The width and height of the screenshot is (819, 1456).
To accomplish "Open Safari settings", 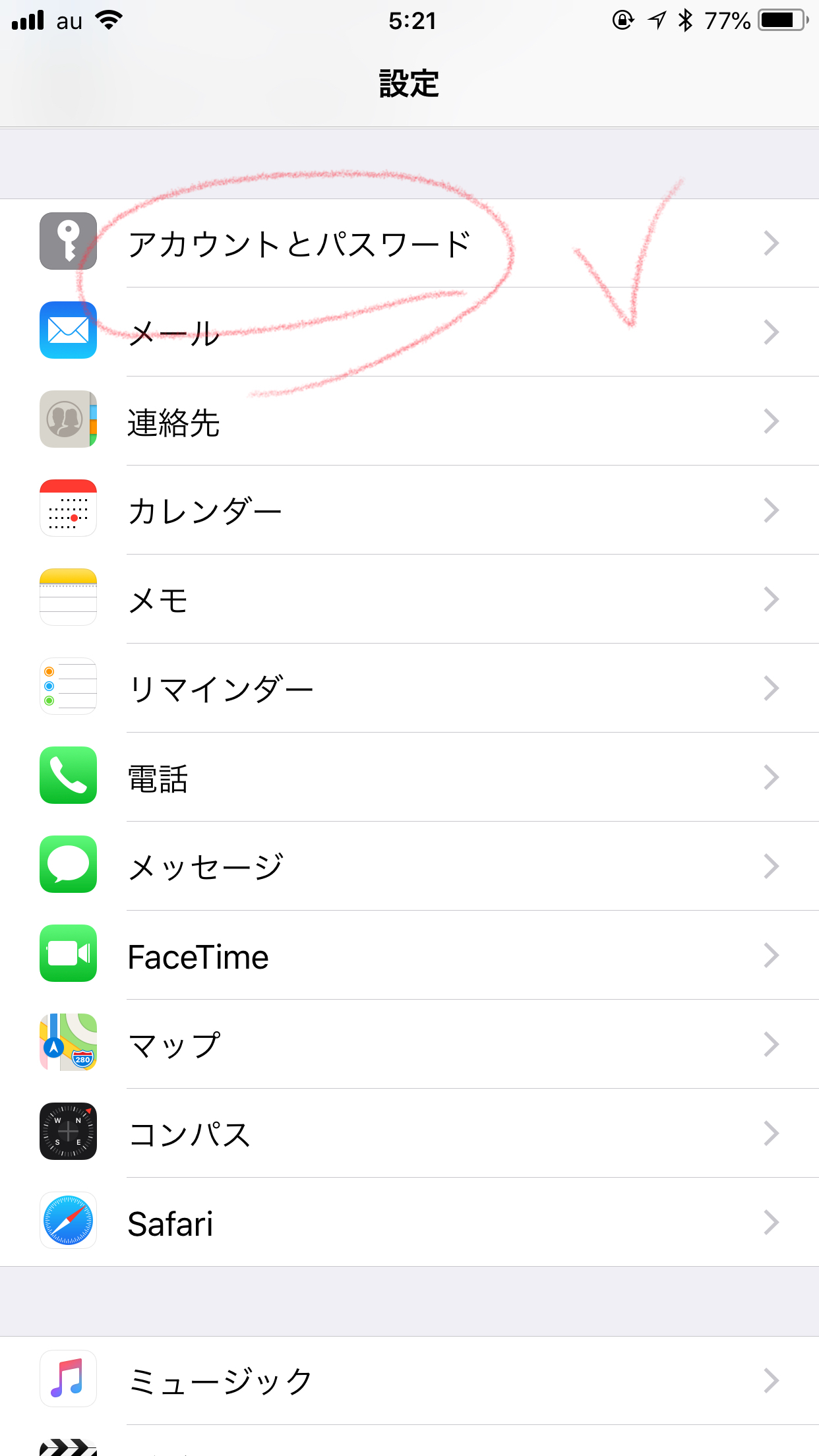I will 409,1223.
